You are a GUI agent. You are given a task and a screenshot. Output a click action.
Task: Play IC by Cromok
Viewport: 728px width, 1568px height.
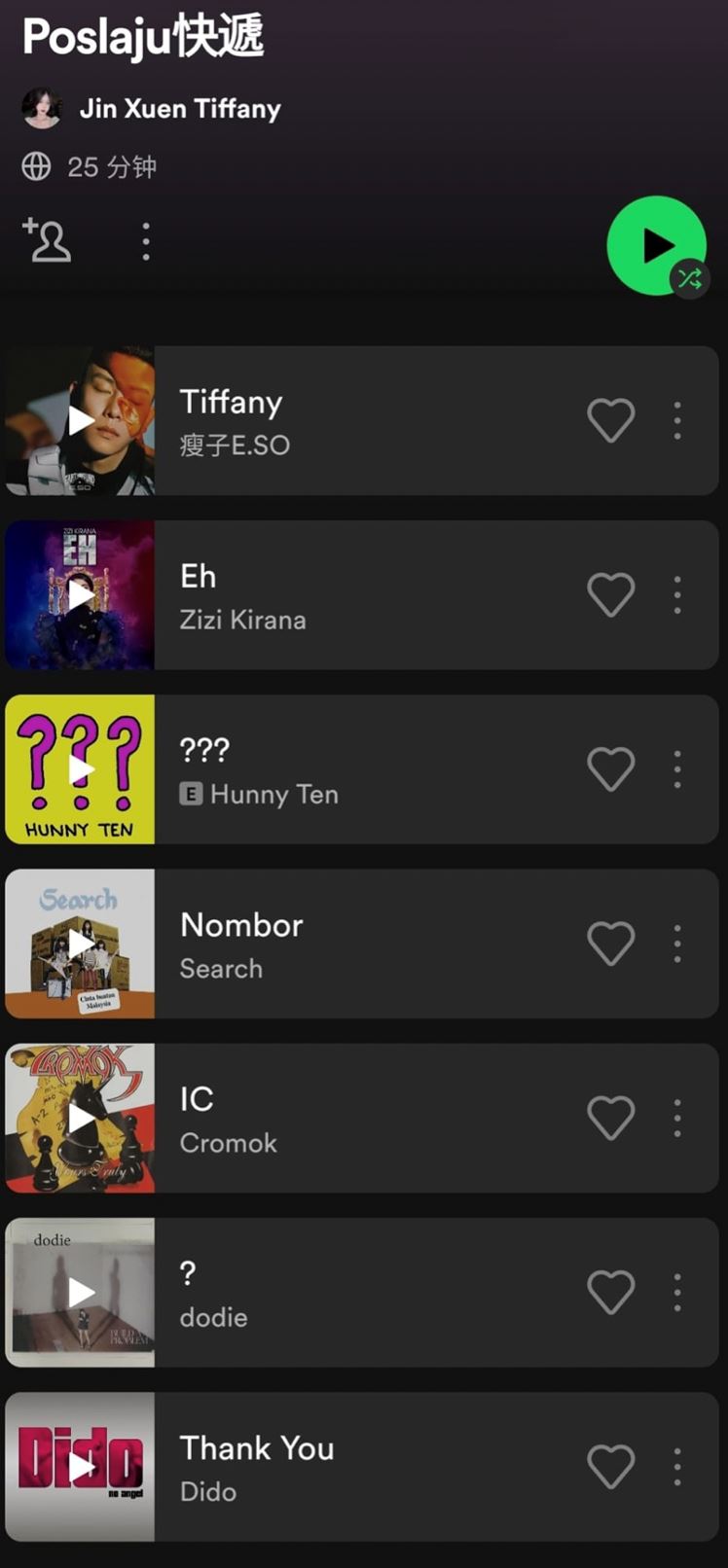[x=80, y=1118]
